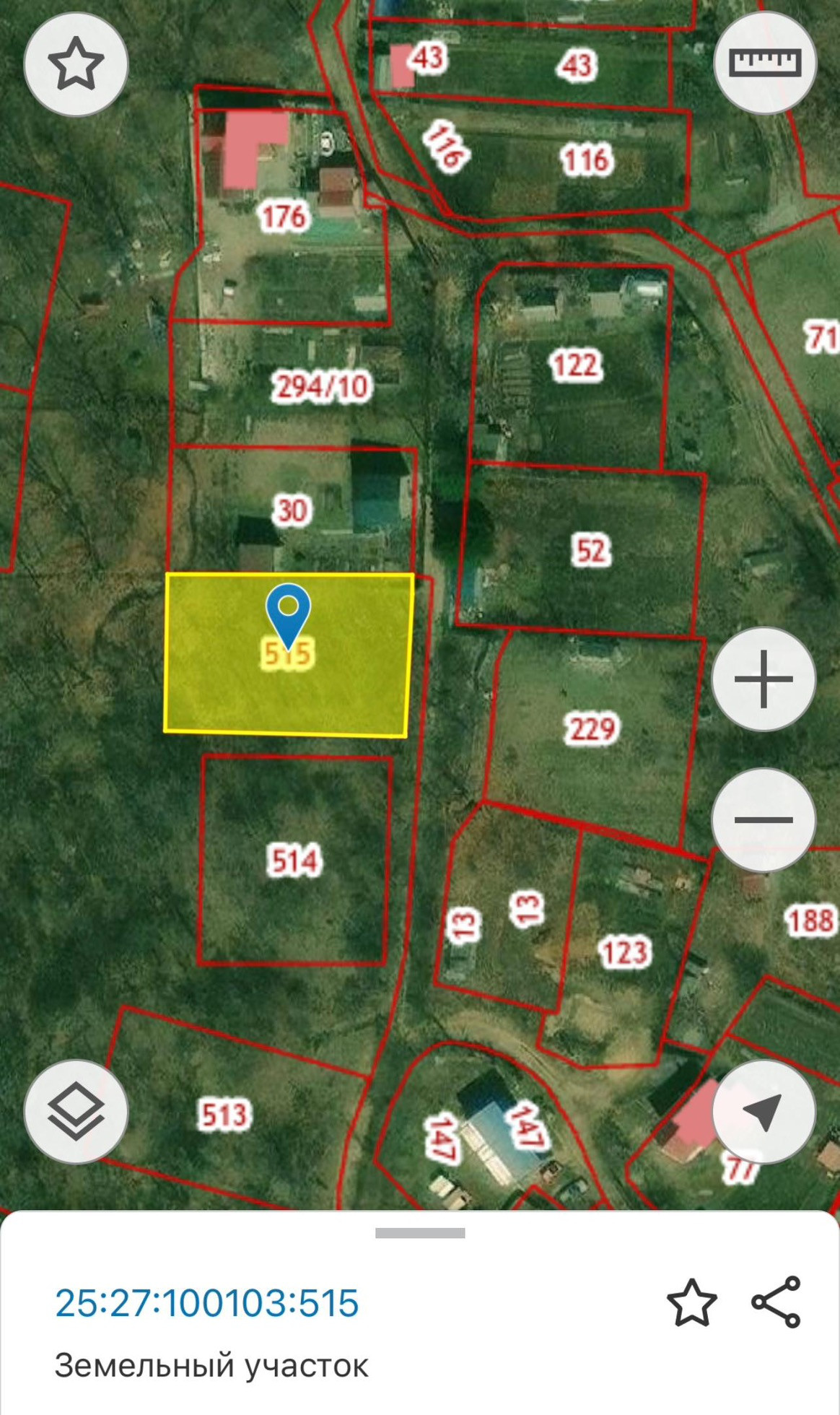
Task: Open the map layers selector
Action: (x=76, y=1111)
